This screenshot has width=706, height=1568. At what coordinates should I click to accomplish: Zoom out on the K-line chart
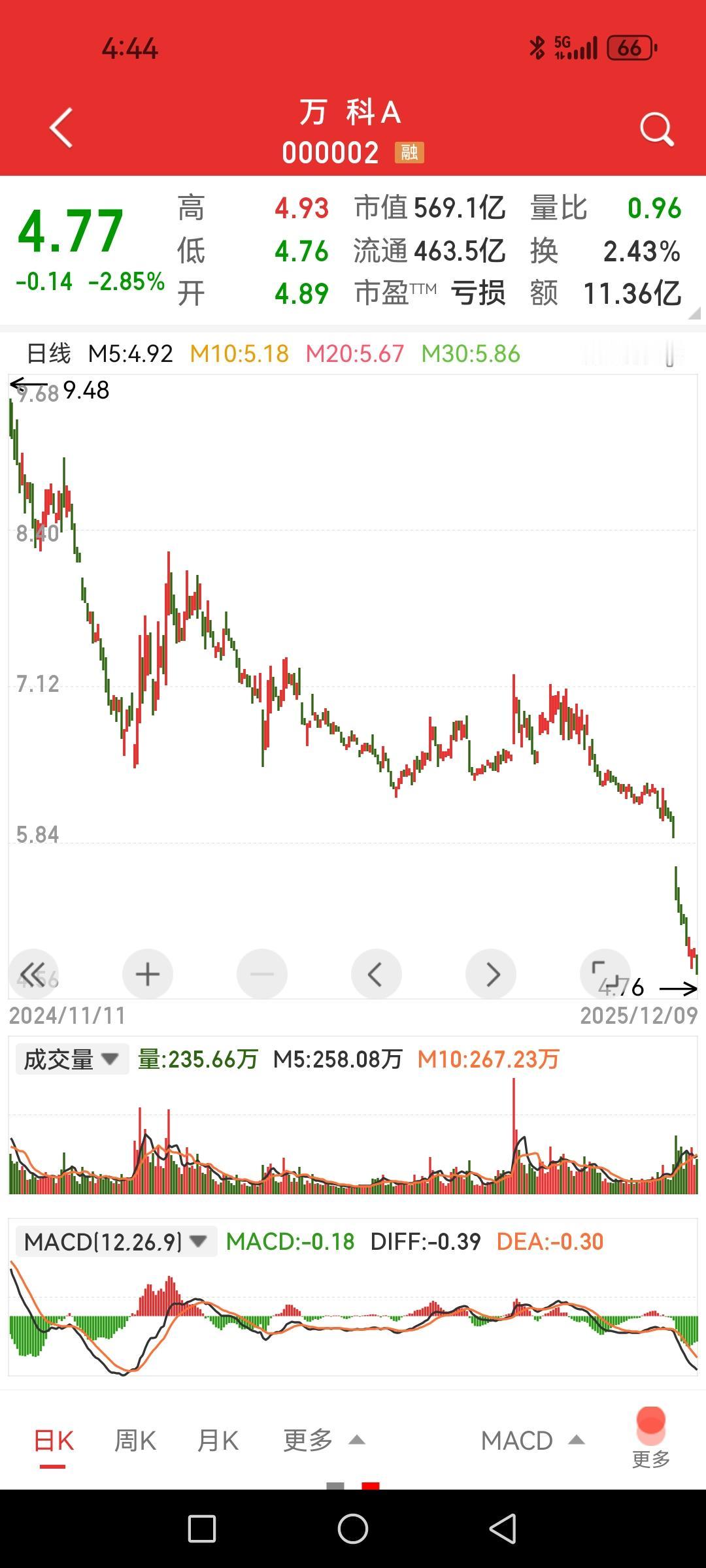point(261,973)
